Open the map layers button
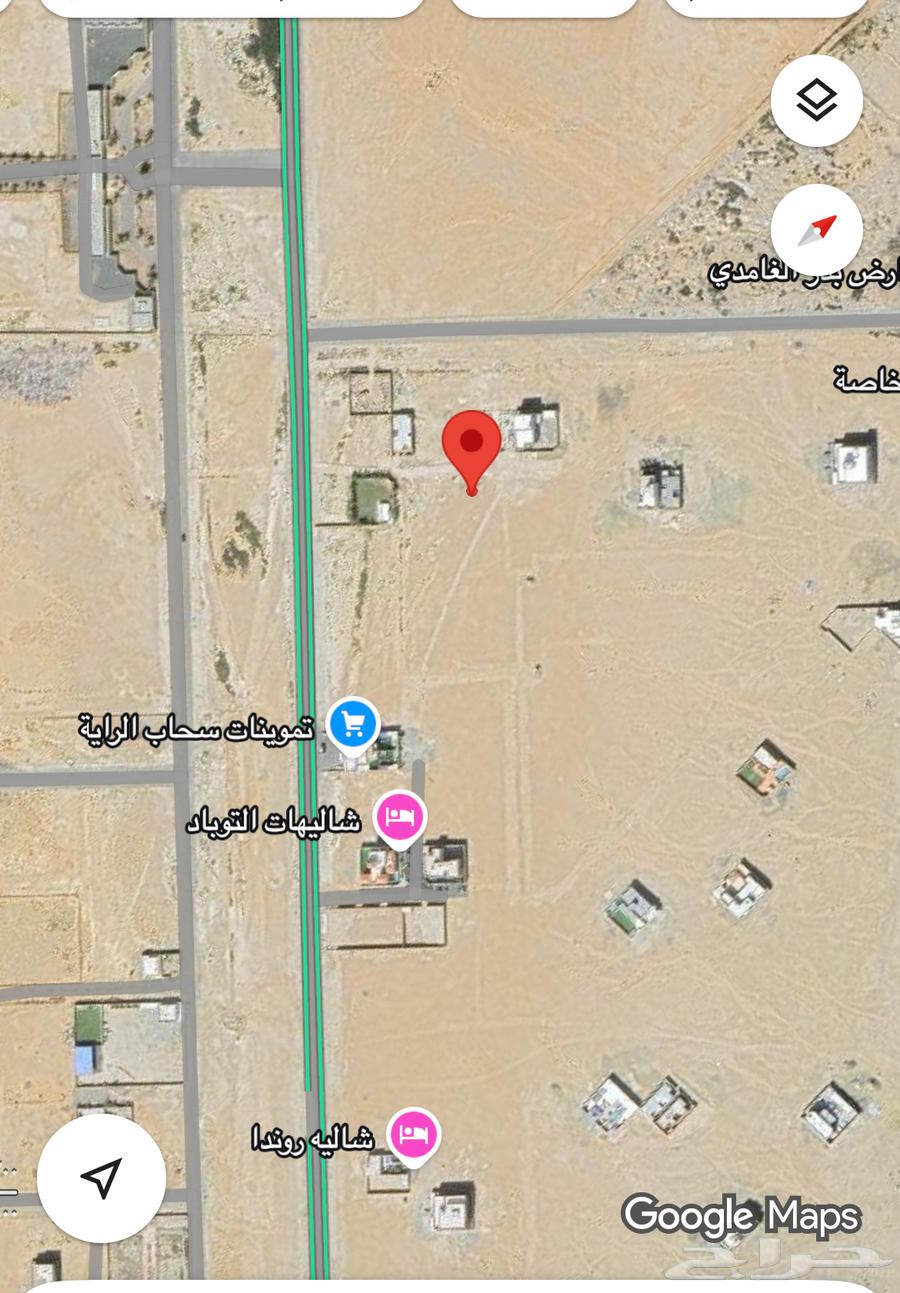 tap(817, 101)
